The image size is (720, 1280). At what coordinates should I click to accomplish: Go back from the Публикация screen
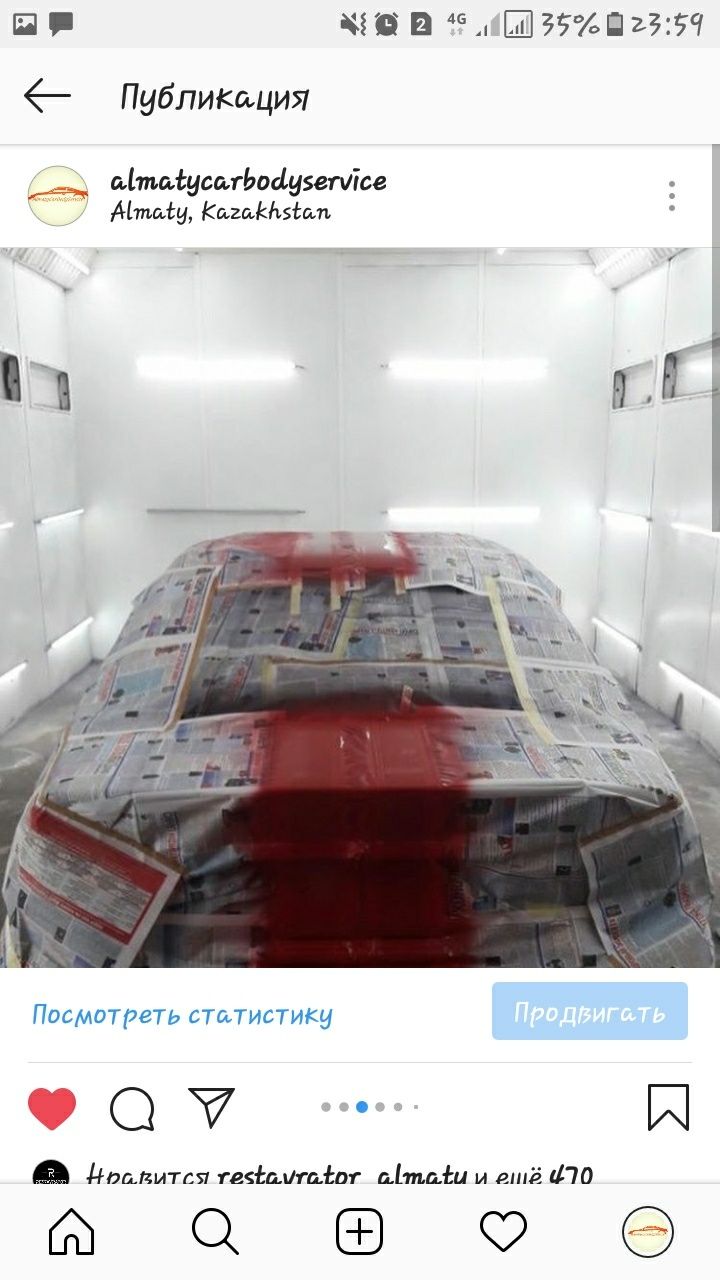(47, 96)
